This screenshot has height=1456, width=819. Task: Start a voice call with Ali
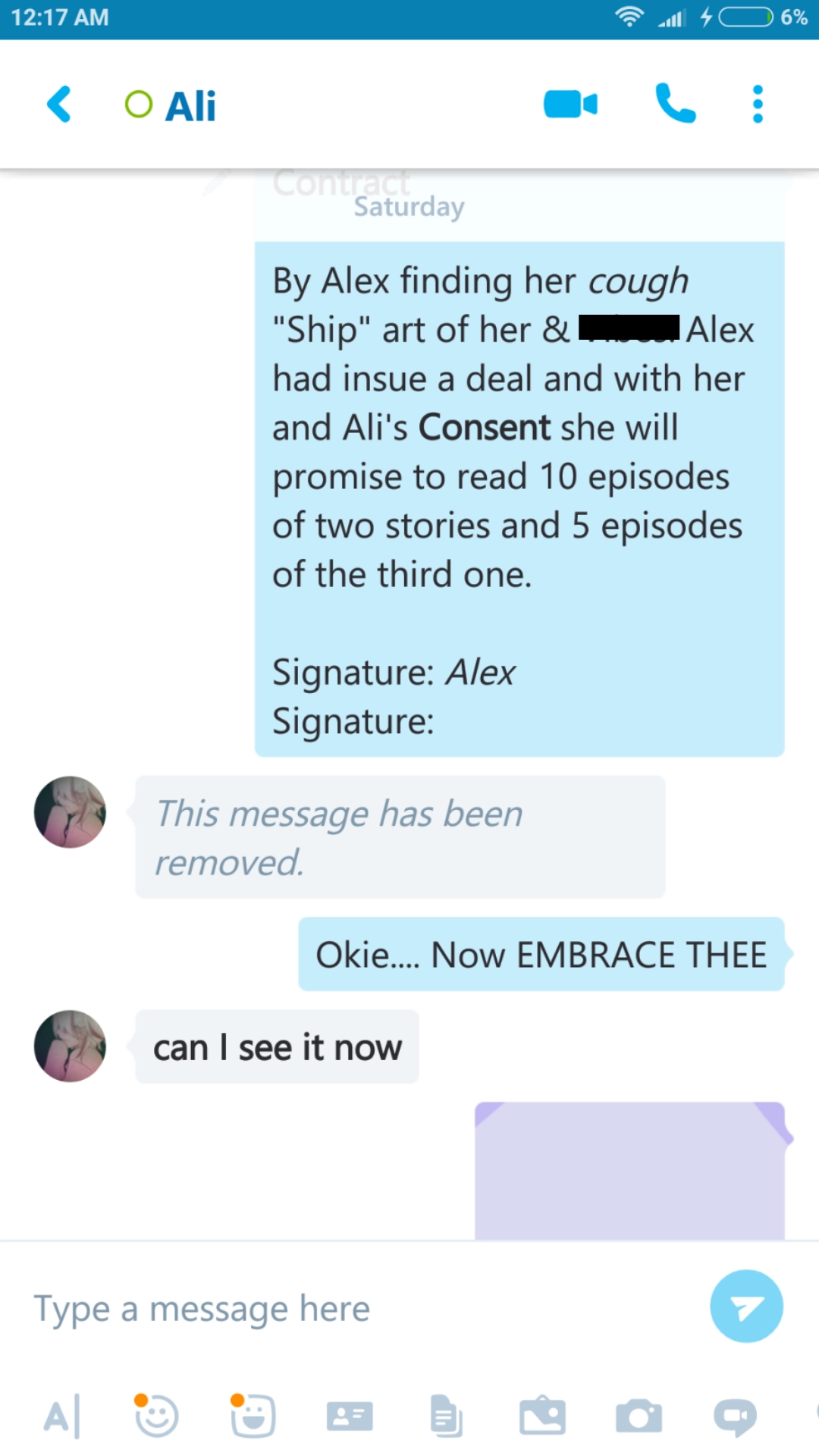tap(675, 104)
